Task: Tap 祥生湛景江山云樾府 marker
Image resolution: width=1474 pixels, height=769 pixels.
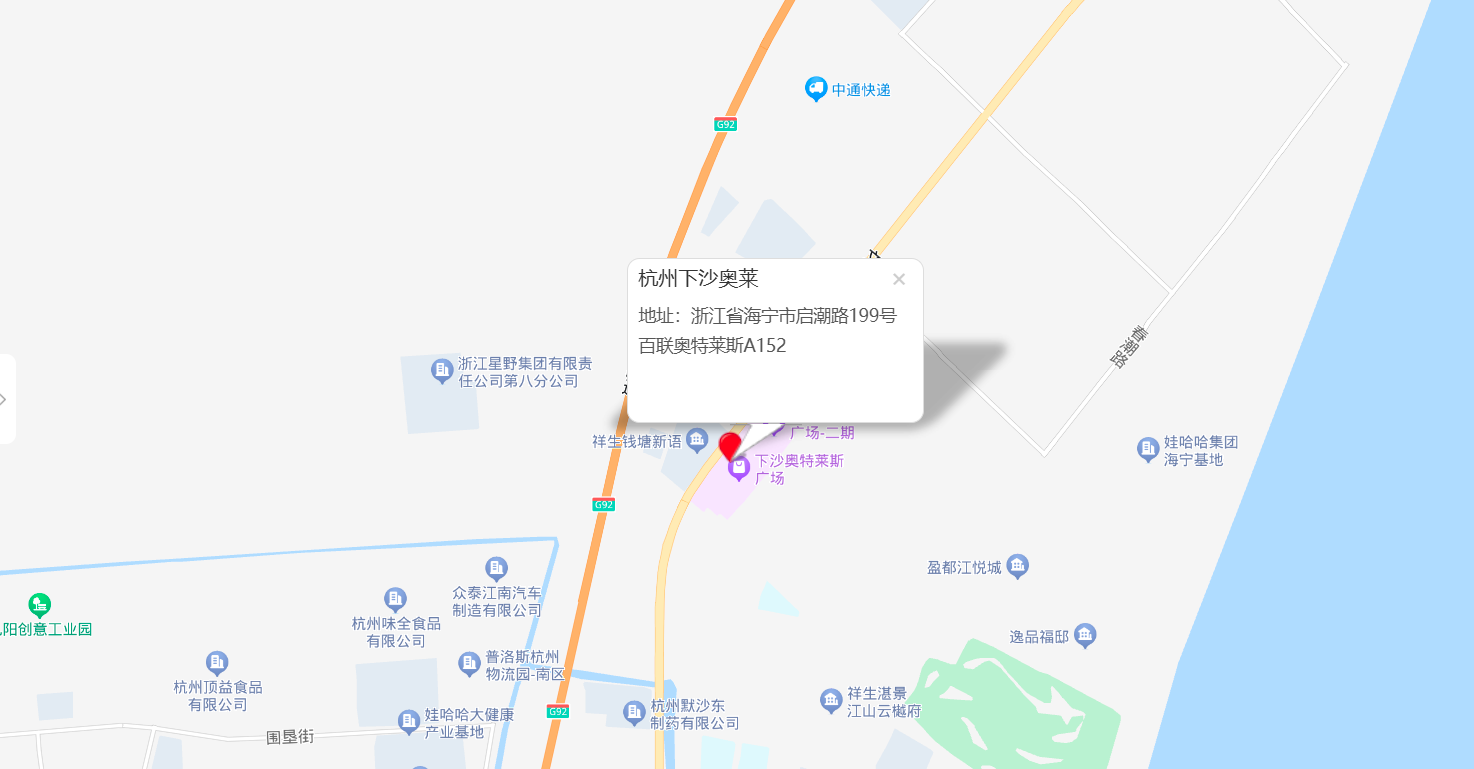Action: click(x=831, y=700)
